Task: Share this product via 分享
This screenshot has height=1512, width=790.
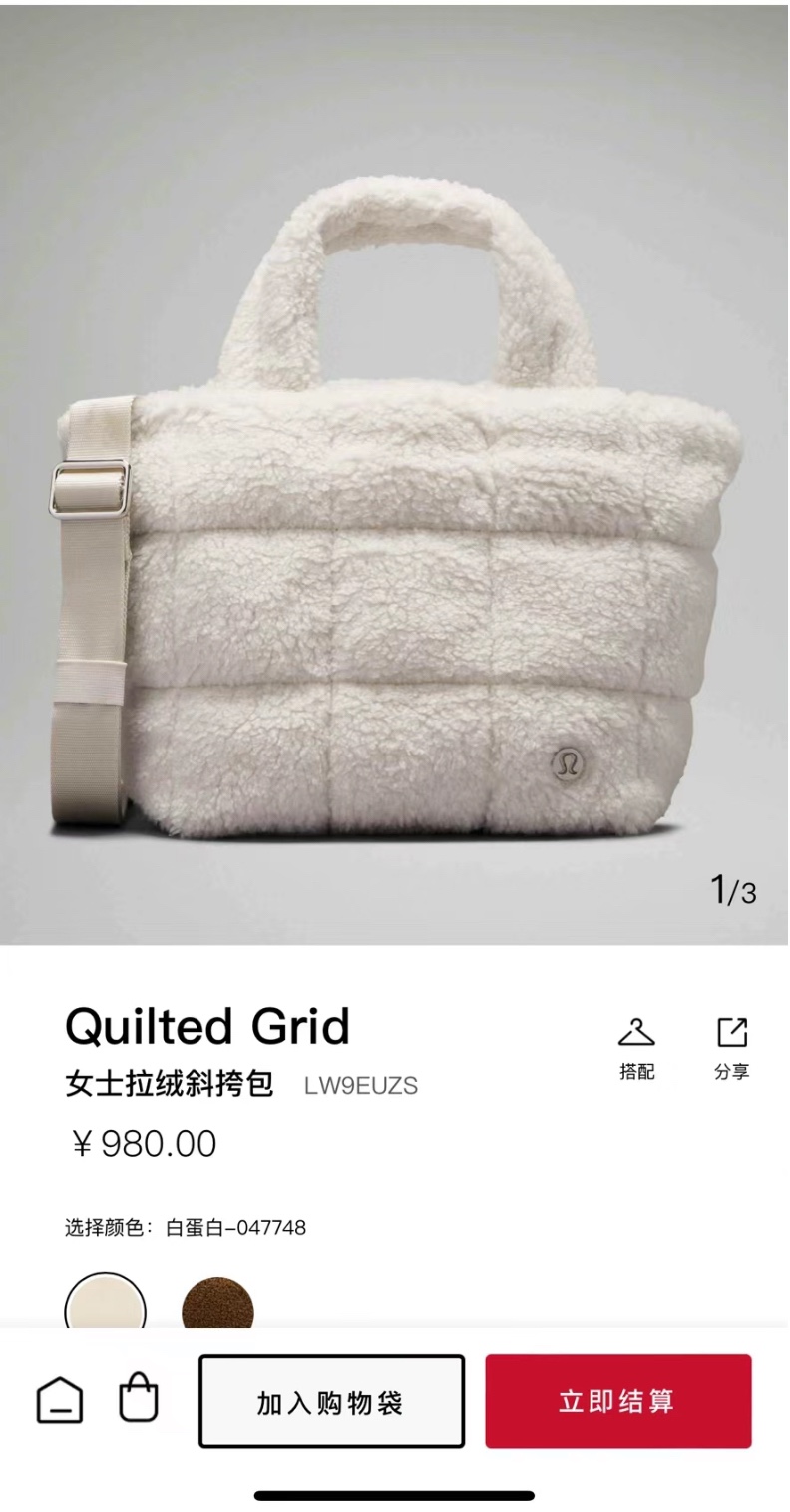Action: click(x=731, y=1048)
